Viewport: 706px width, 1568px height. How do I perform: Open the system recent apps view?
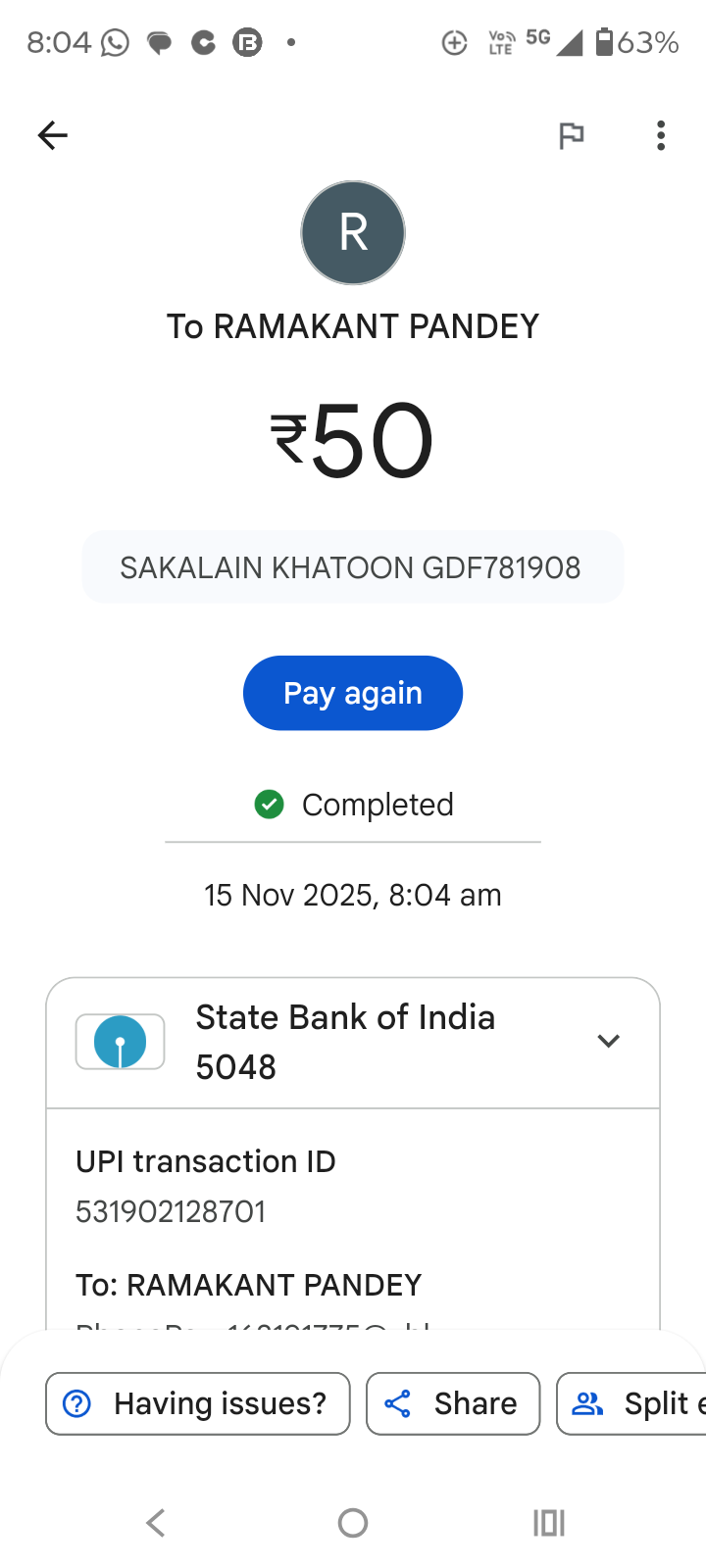point(549,1523)
